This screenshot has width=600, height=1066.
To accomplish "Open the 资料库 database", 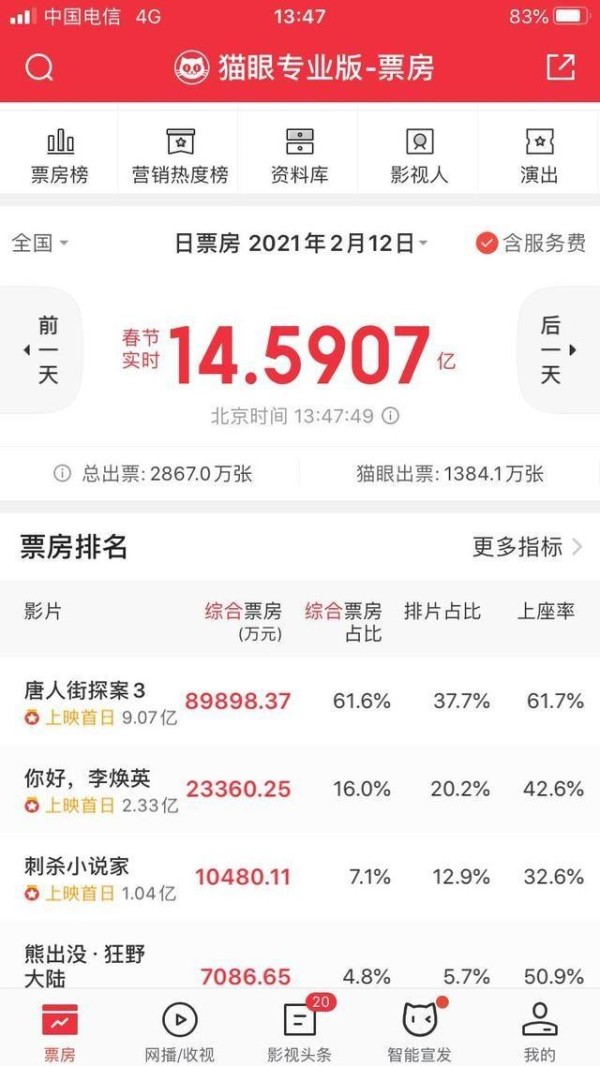I will [300, 156].
